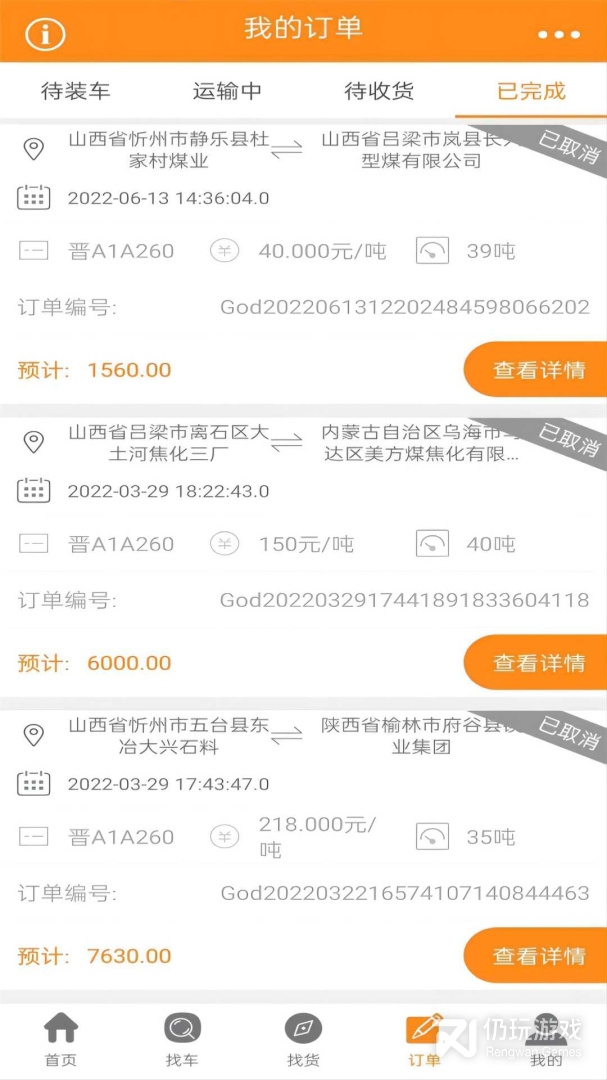Open the three-dot overflow menu
This screenshot has width=607, height=1080.
(559, 34)
